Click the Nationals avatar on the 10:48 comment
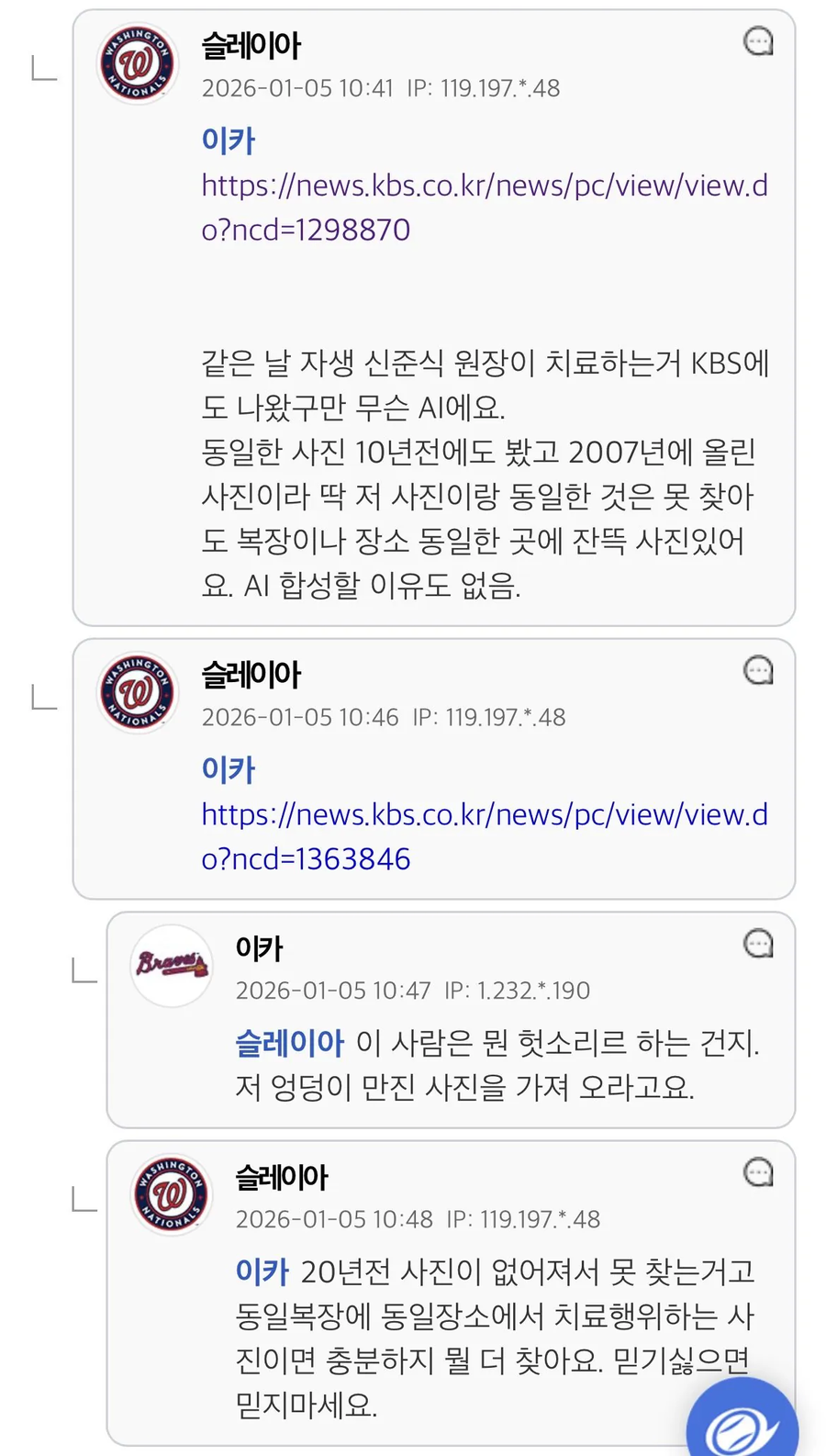Image resolution: width=826 pixels, height=1456 pixels. point(171,1195)
